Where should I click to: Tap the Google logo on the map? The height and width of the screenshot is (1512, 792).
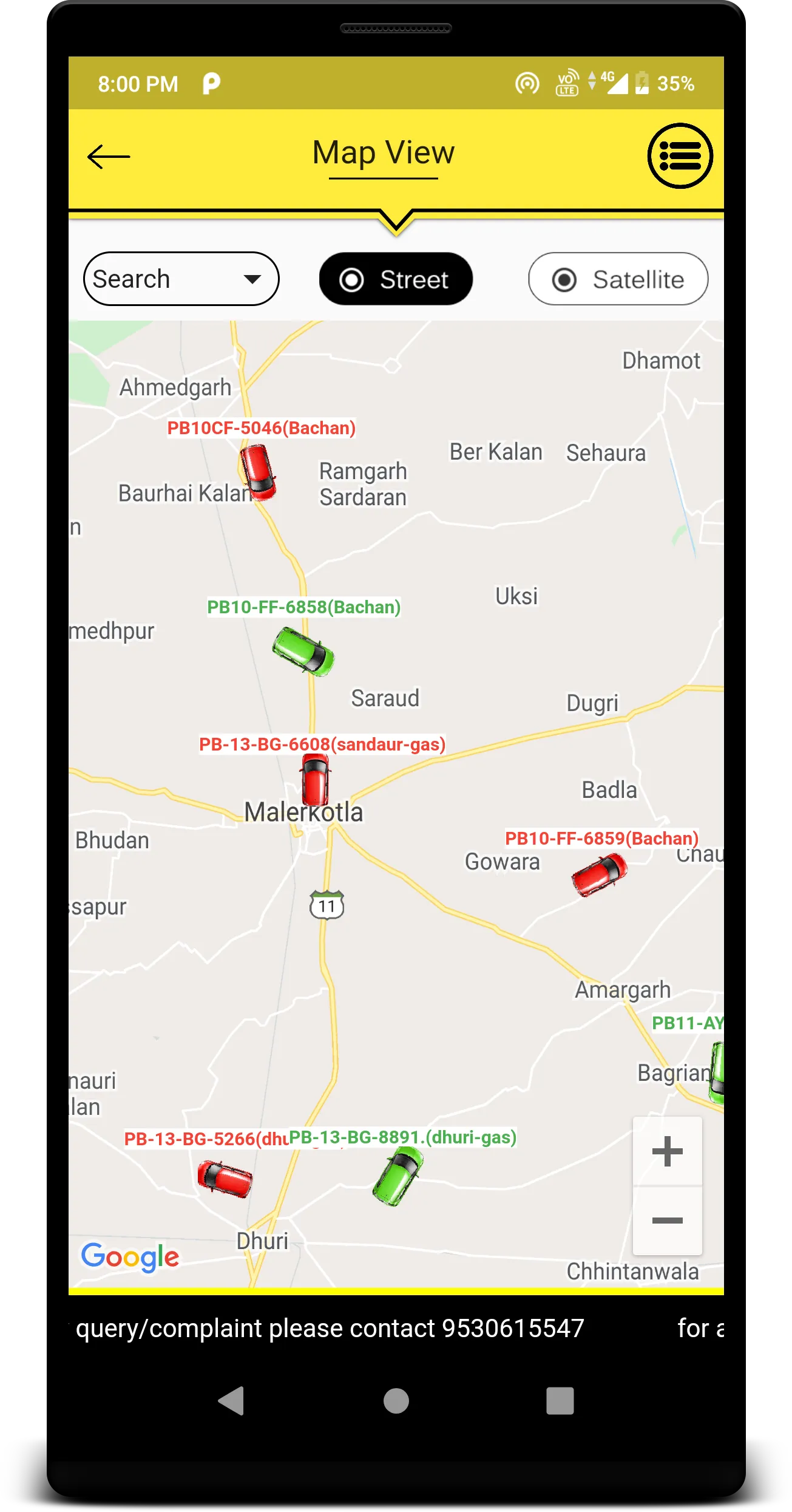pyautogui.click(x=130, y=1255)
